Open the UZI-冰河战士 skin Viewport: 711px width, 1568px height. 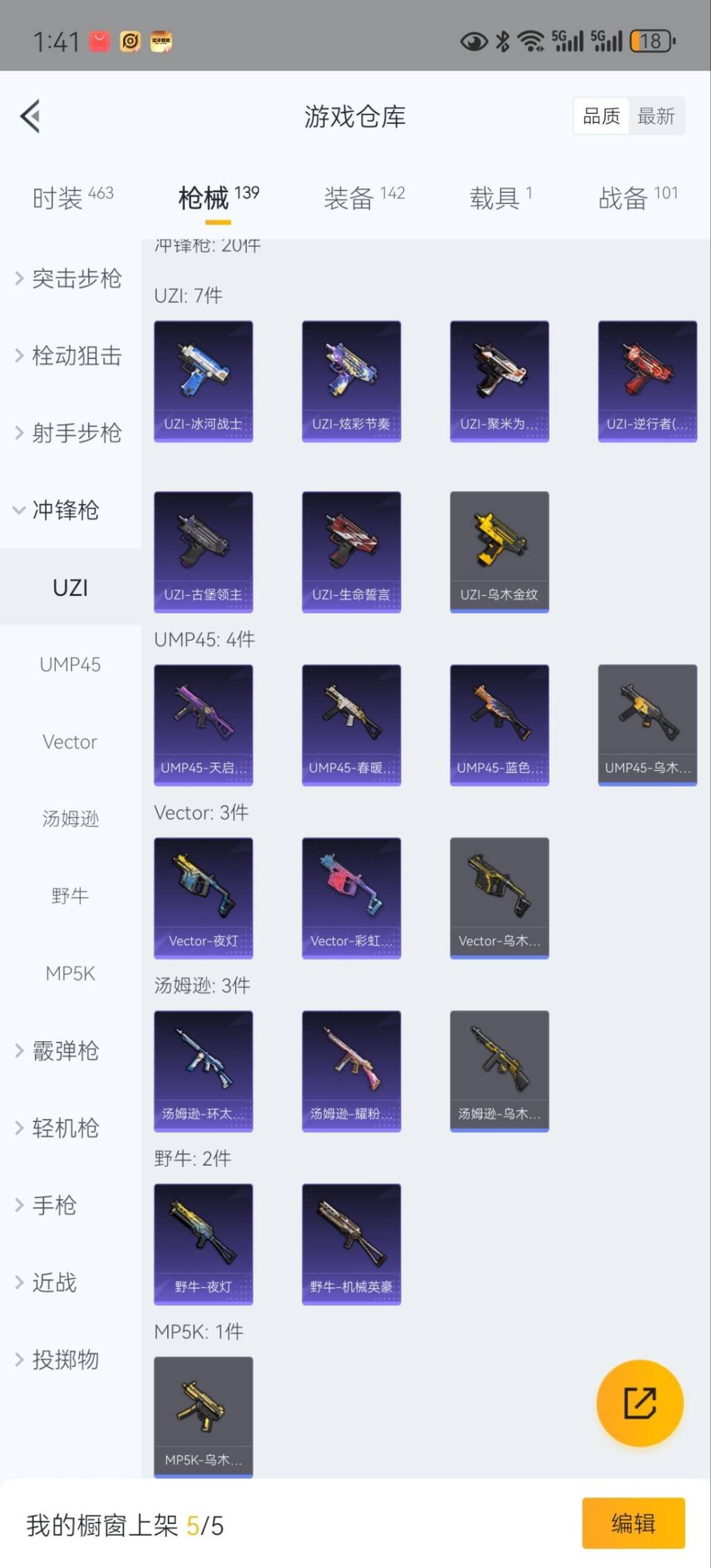point(203,381)
